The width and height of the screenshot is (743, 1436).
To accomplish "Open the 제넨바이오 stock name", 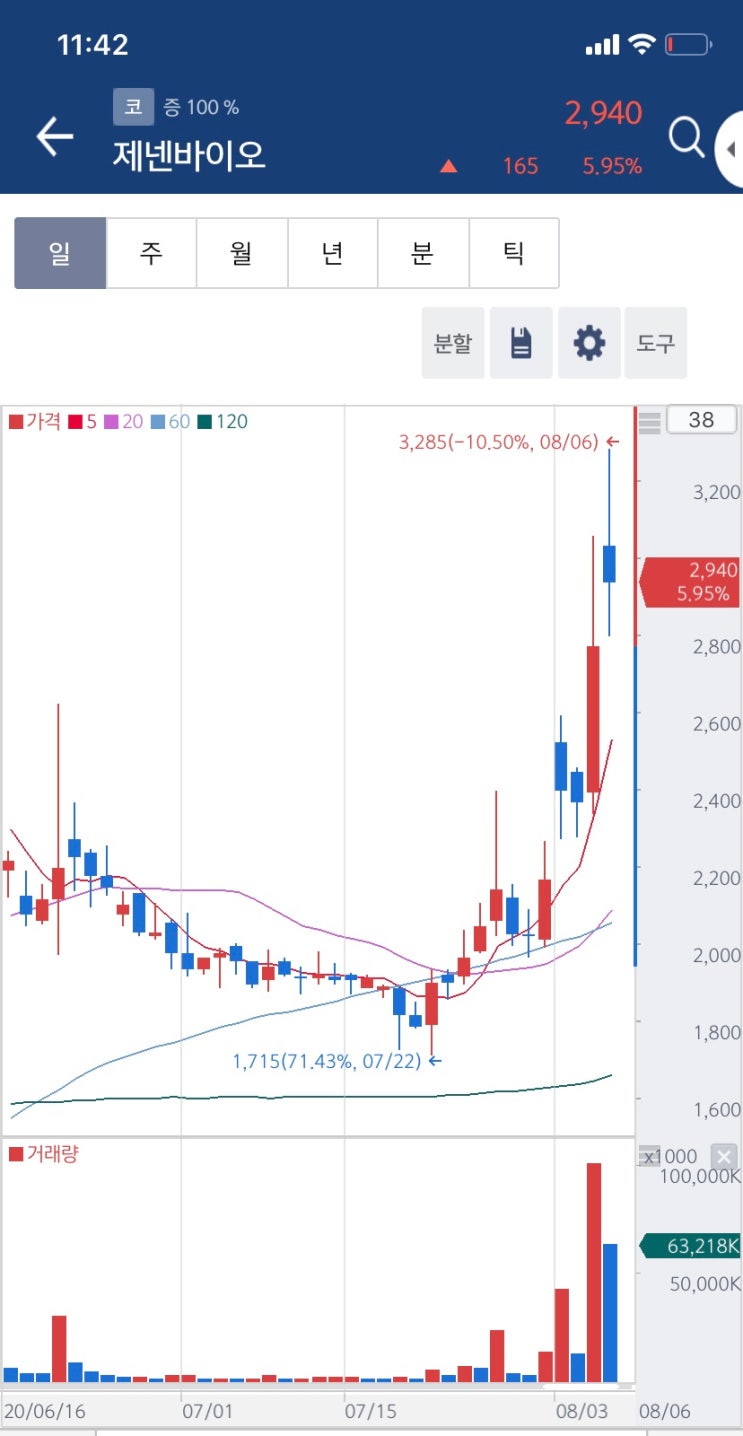I will 190,156.
